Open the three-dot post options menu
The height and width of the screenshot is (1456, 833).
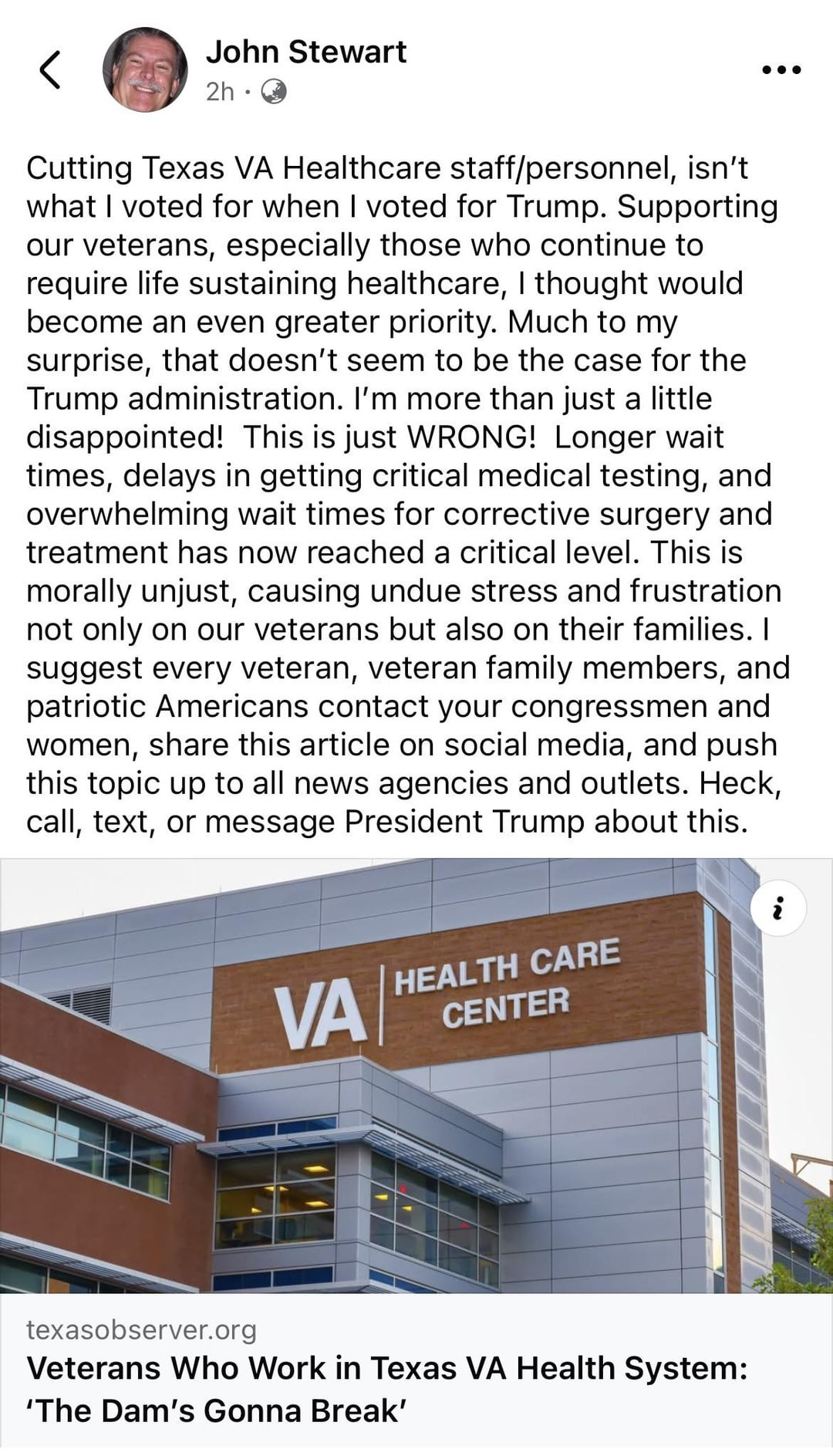tap(781, 69)
